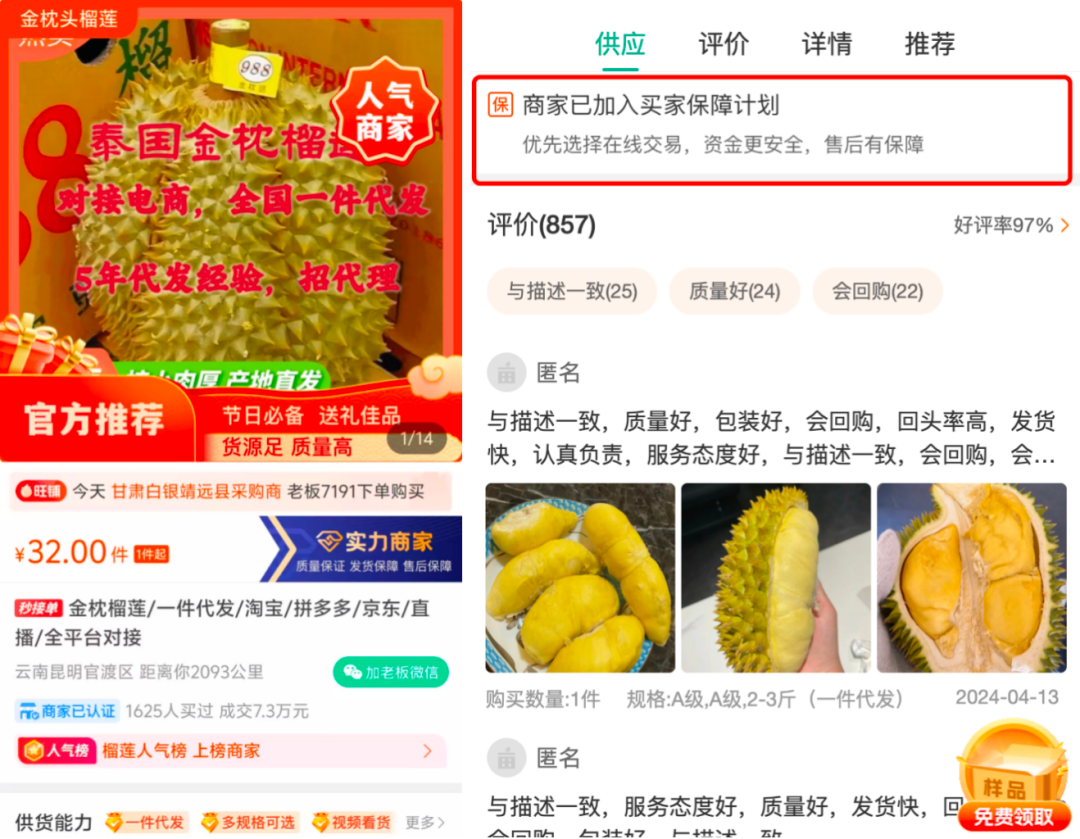
Task: Go to the 推荐 tab
Action: [x=929, y=44]
